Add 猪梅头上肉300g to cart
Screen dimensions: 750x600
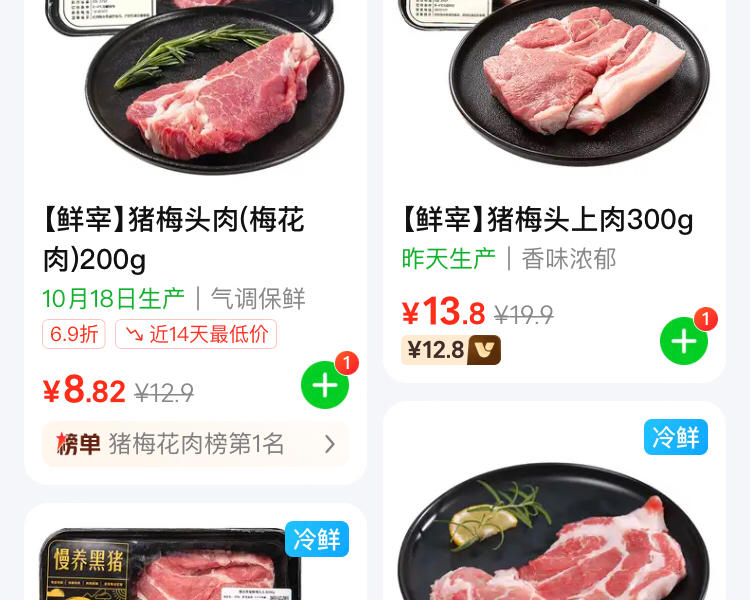tap(684, 342)
